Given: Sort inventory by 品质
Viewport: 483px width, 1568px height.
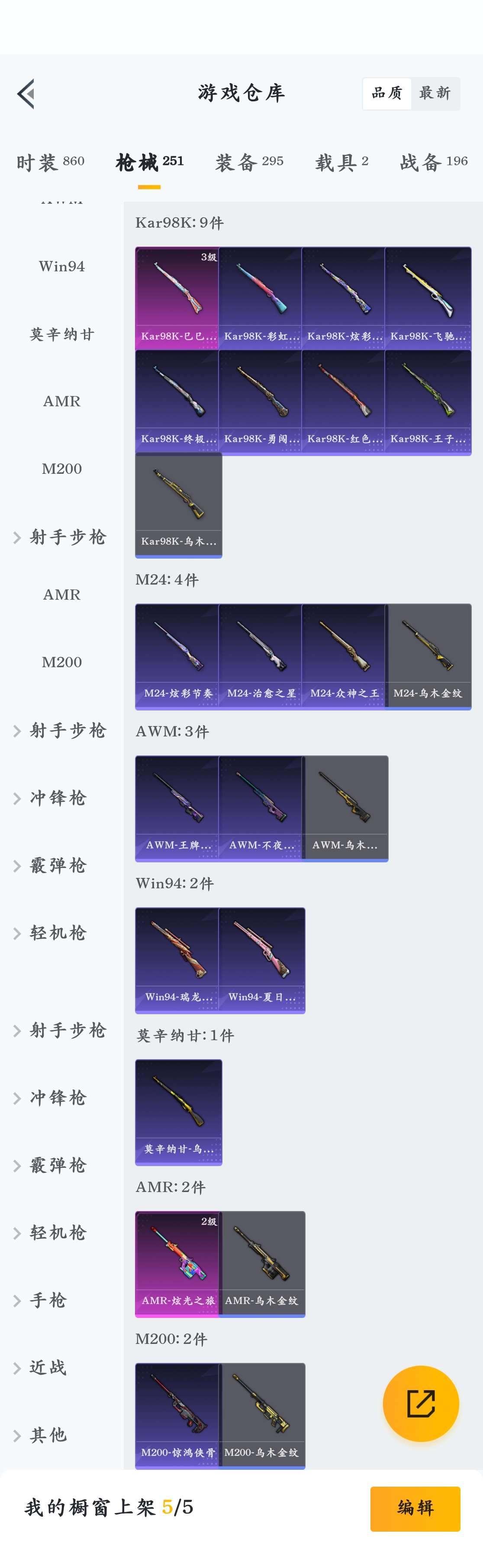Looking at the screenshot, I should tap(387, 93).
